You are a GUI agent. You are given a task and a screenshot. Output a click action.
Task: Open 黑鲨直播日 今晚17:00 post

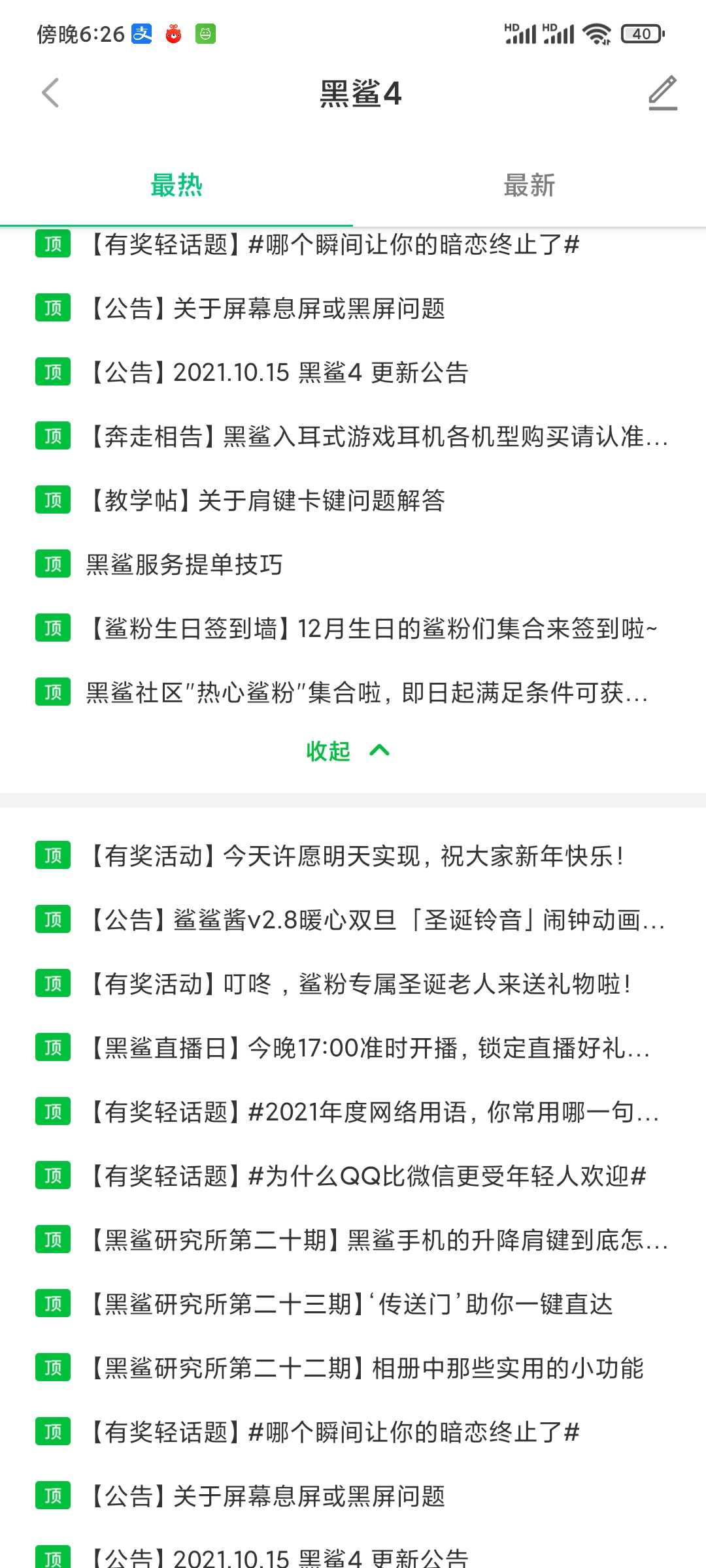369,1048
